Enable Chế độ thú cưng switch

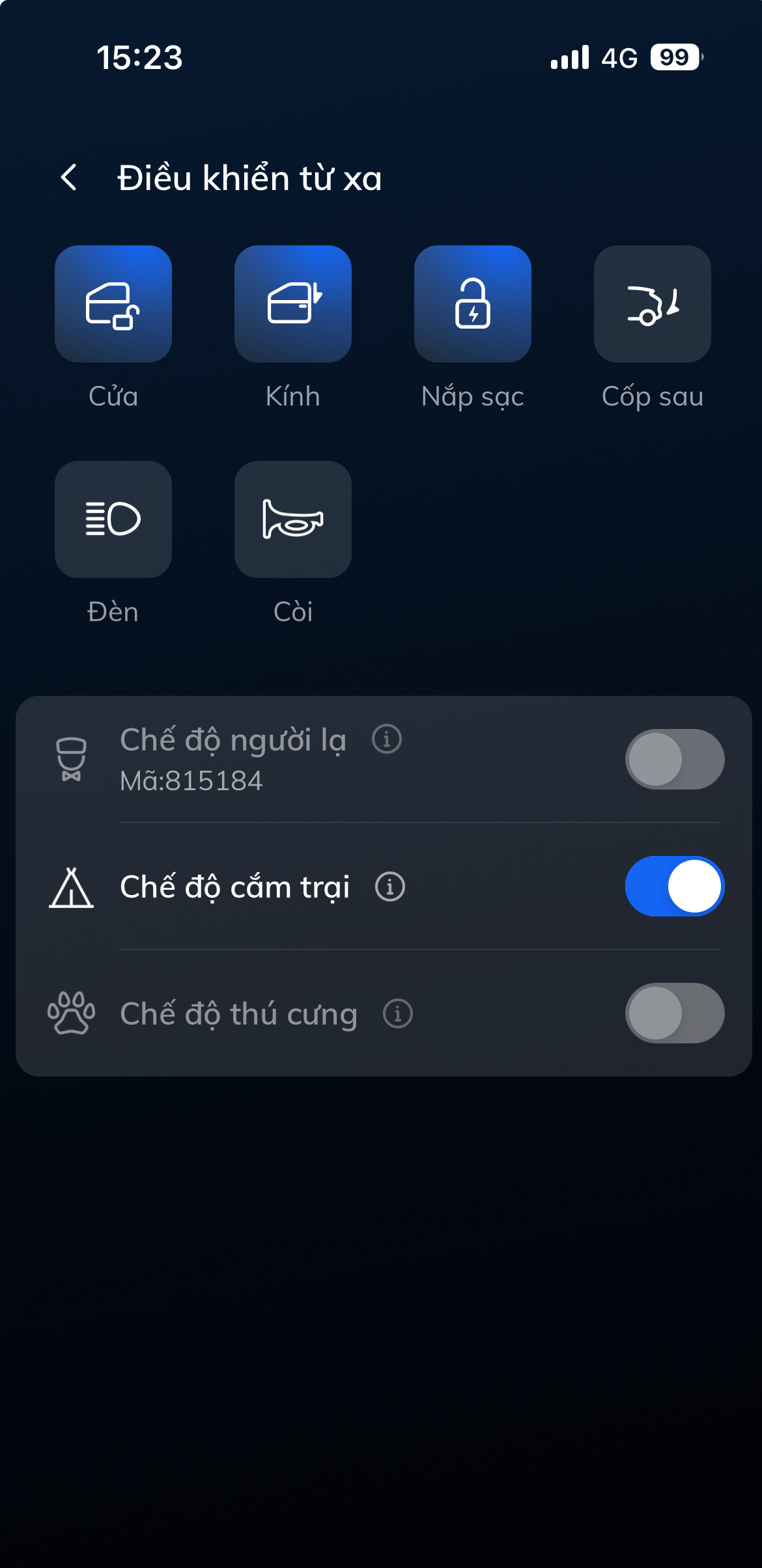(675, 1013)
